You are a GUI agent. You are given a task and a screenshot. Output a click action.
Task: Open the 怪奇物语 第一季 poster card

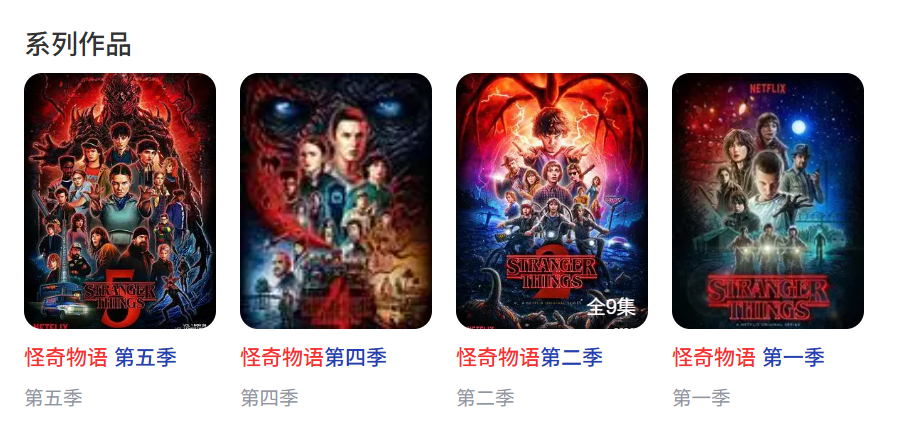coord(768,200)
